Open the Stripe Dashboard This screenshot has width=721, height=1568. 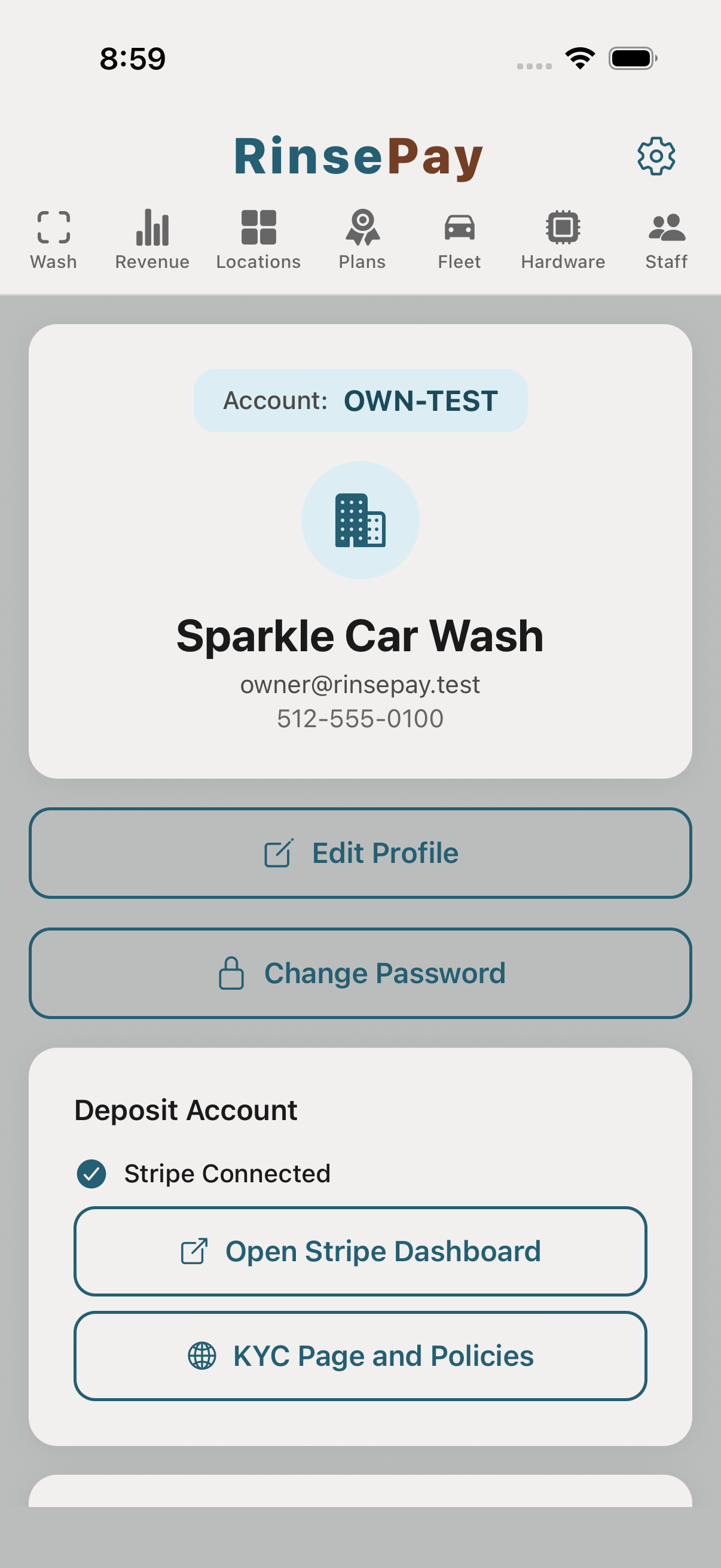[x=360, y=1251]
